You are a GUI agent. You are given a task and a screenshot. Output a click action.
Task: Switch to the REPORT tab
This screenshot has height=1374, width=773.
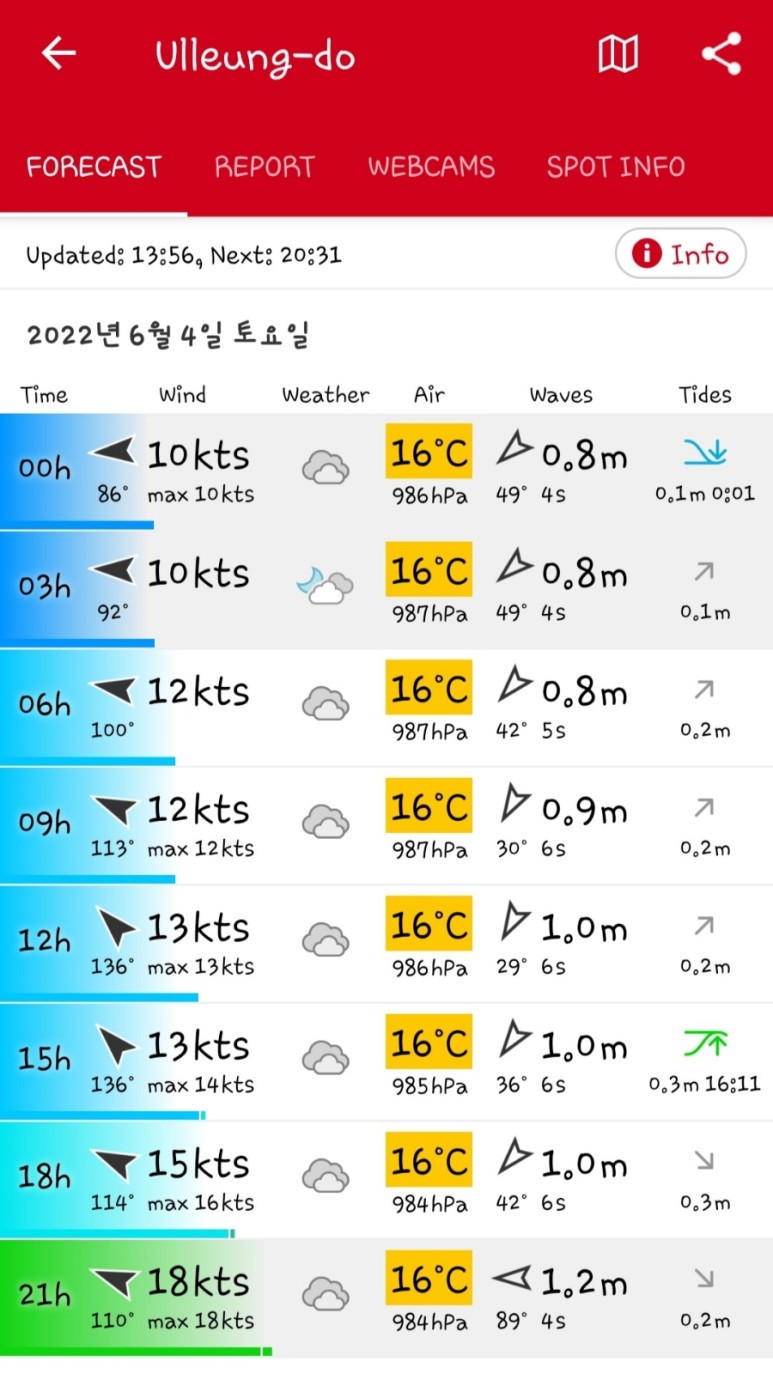coord(264,167)
